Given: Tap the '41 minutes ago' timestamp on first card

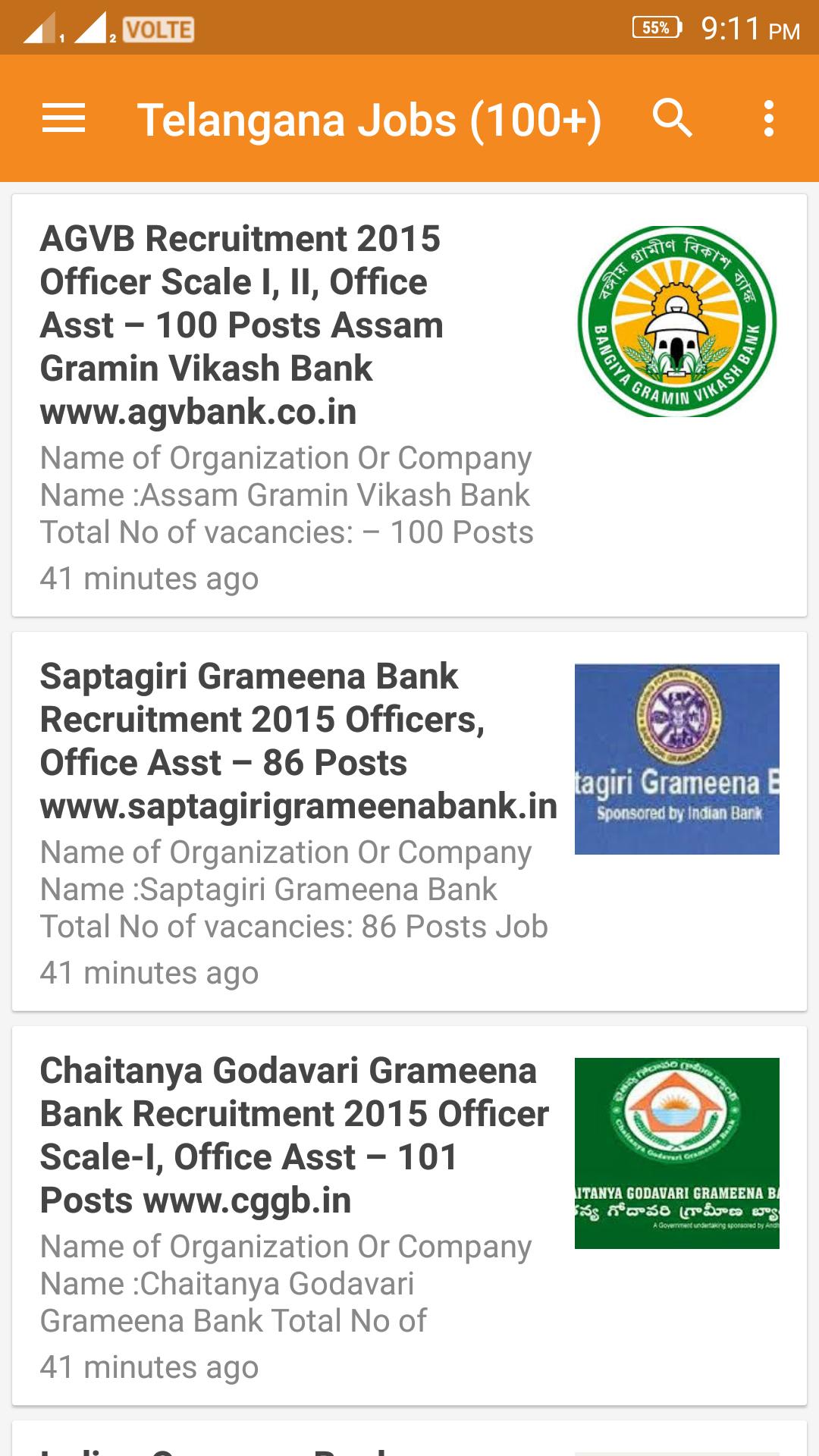Looking at the screenshot, I should point(150,579).
